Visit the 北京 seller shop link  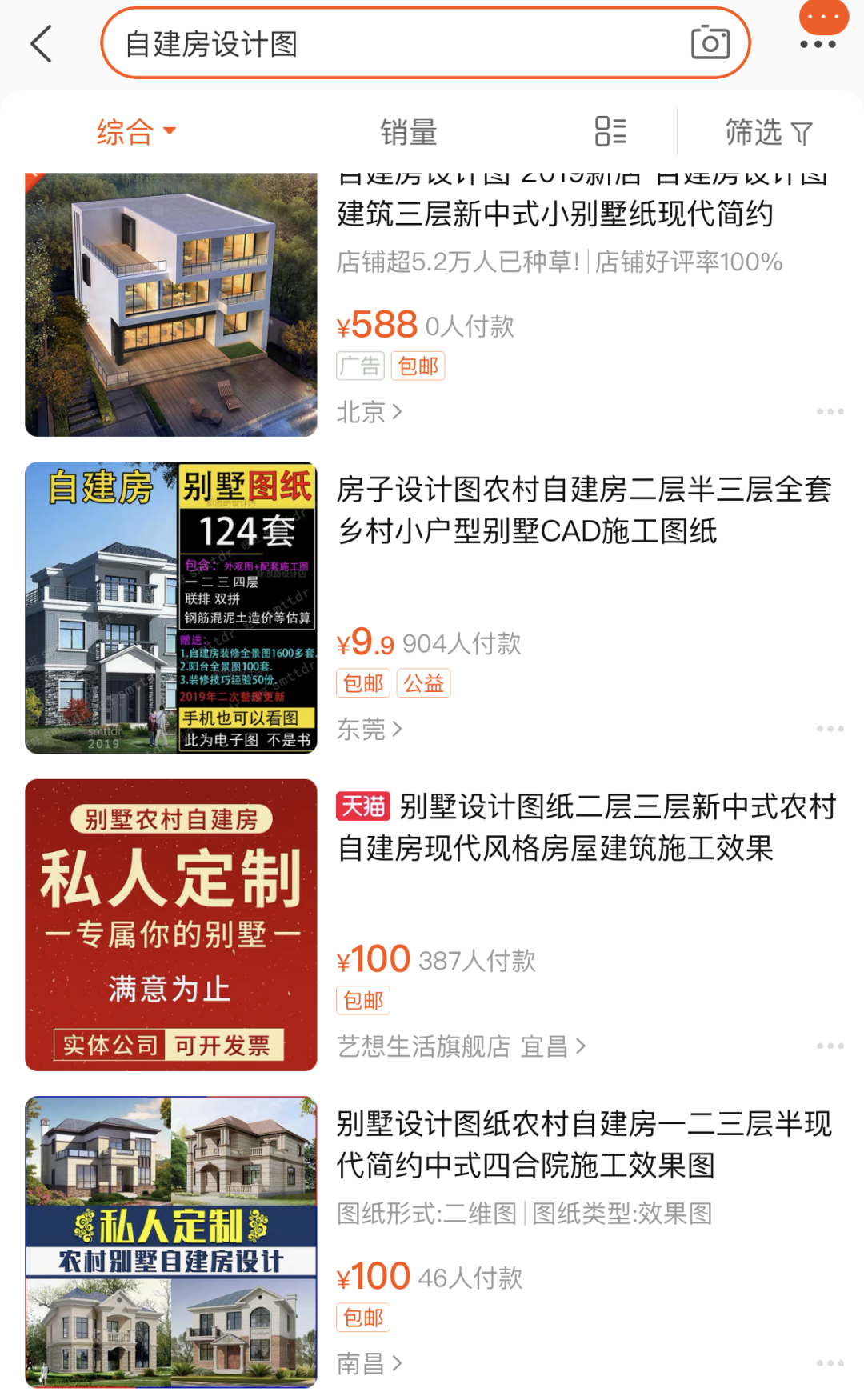pyautogui.click(x=369, y=412)
